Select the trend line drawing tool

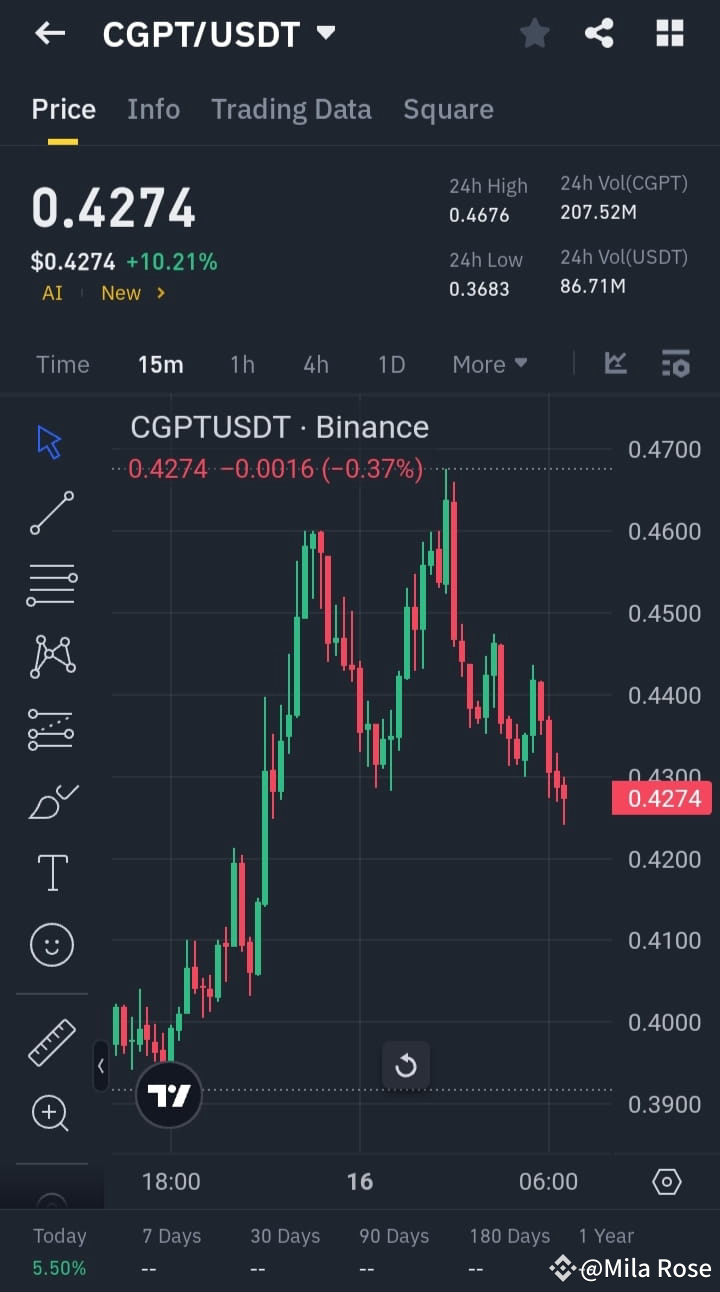click(x=50, y=513)
